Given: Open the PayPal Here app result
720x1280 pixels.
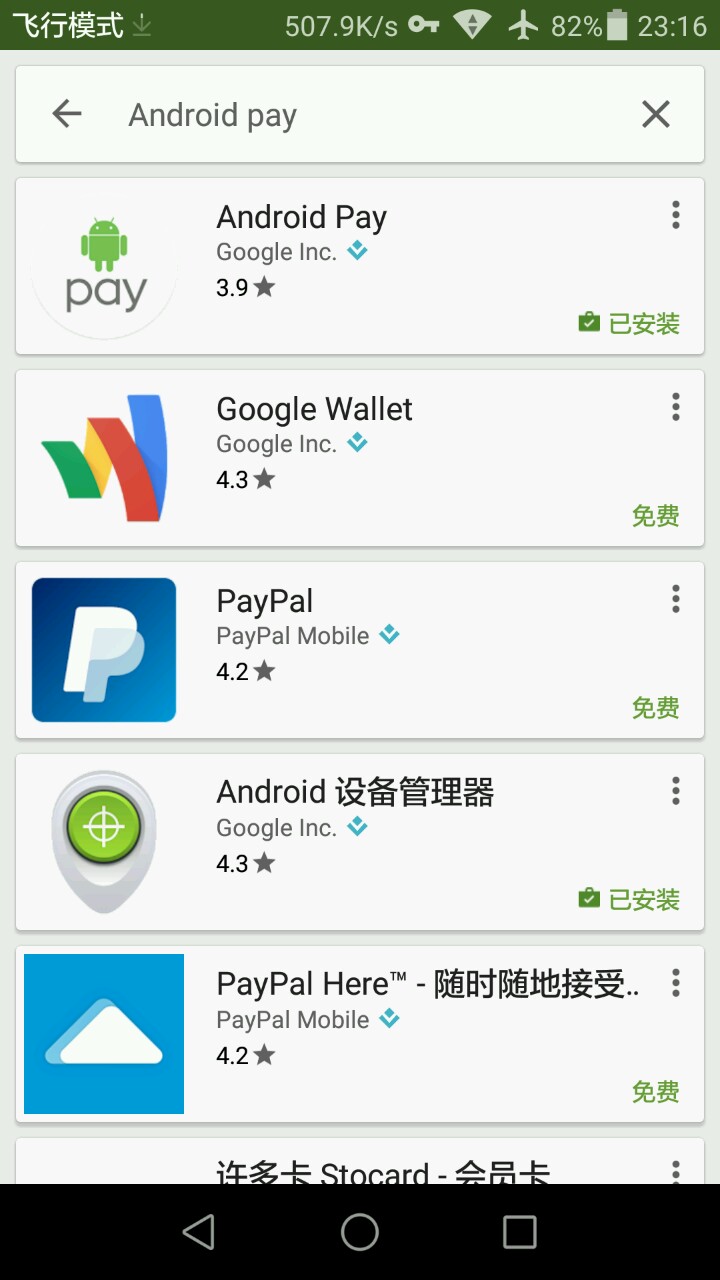Looking at the screenshot, I should click(x=360, y=1034).
